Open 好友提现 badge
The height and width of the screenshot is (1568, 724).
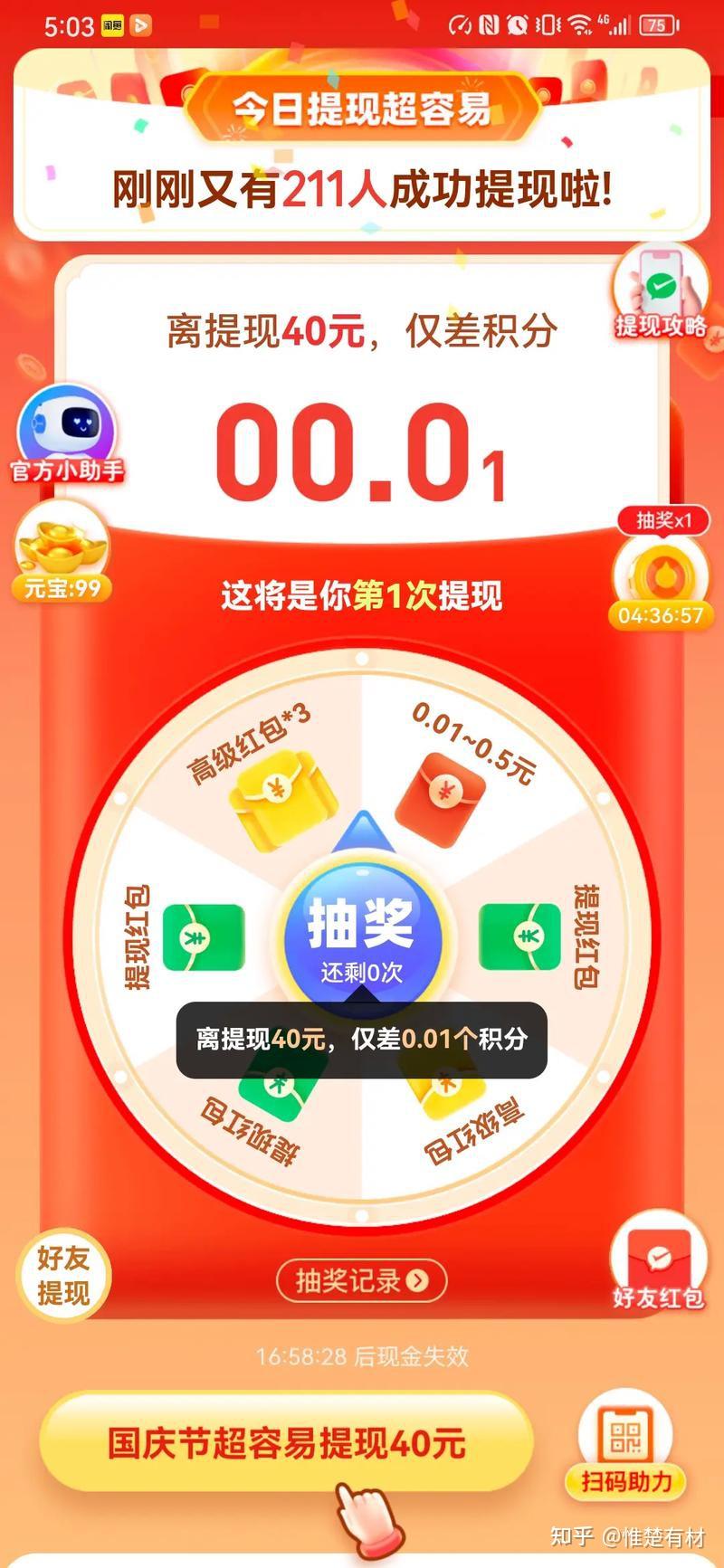pyautogui.click(x=63, y=1276)
